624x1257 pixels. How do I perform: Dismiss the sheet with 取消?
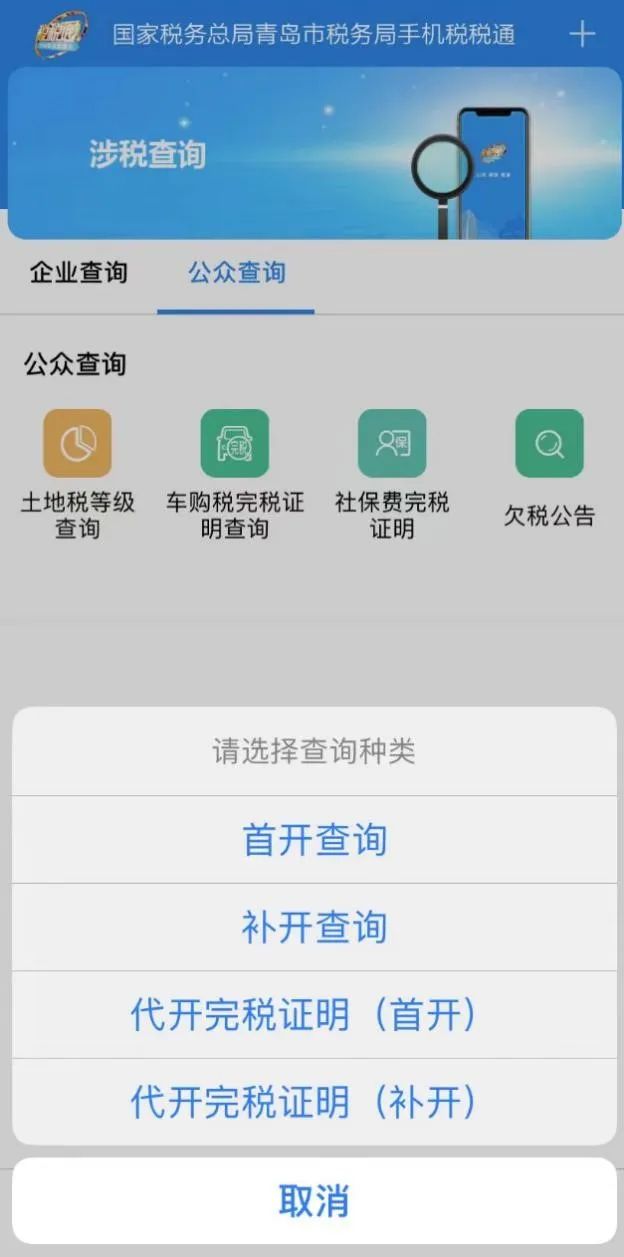(314, 1201)
